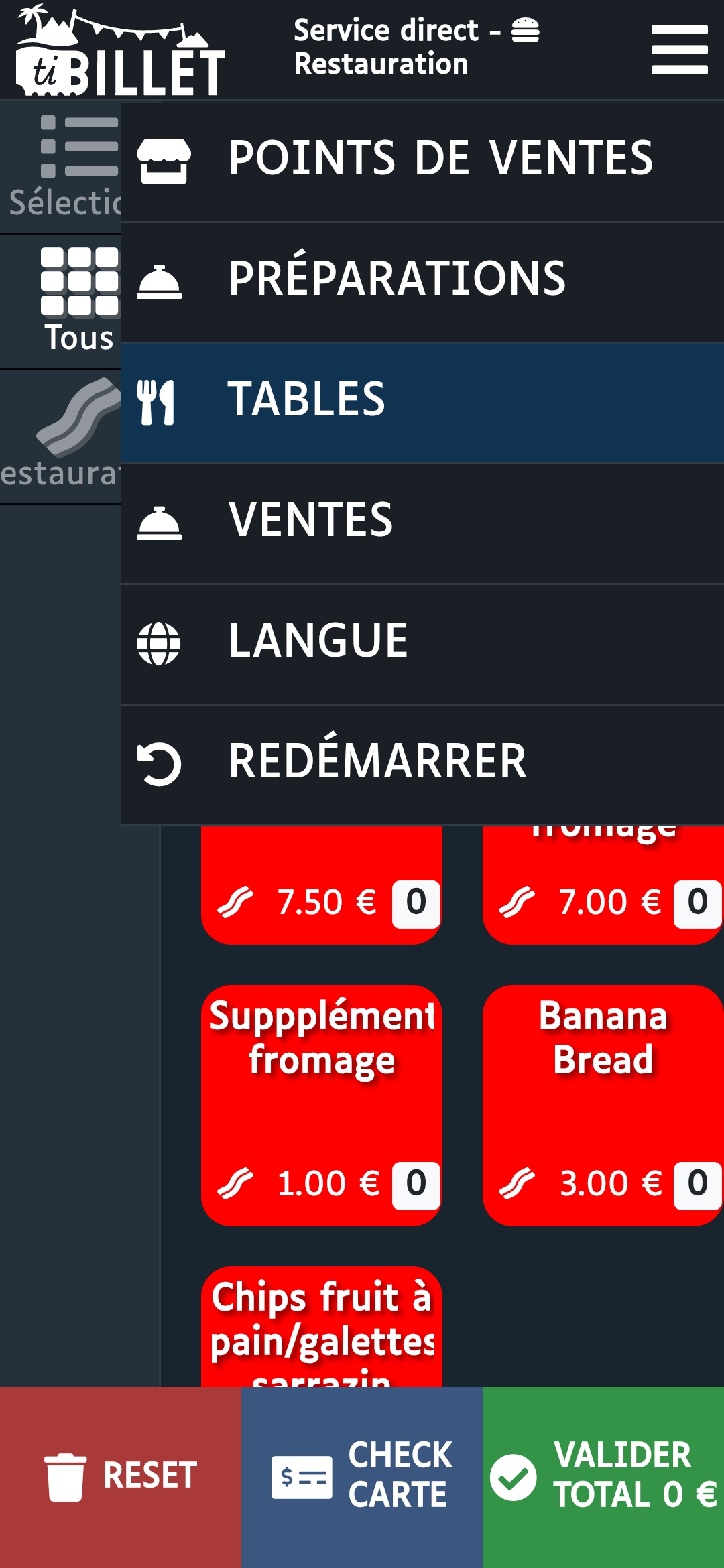Reset the current order
The width and height of the screenshot is (724, 1568).
[121, 1477]
